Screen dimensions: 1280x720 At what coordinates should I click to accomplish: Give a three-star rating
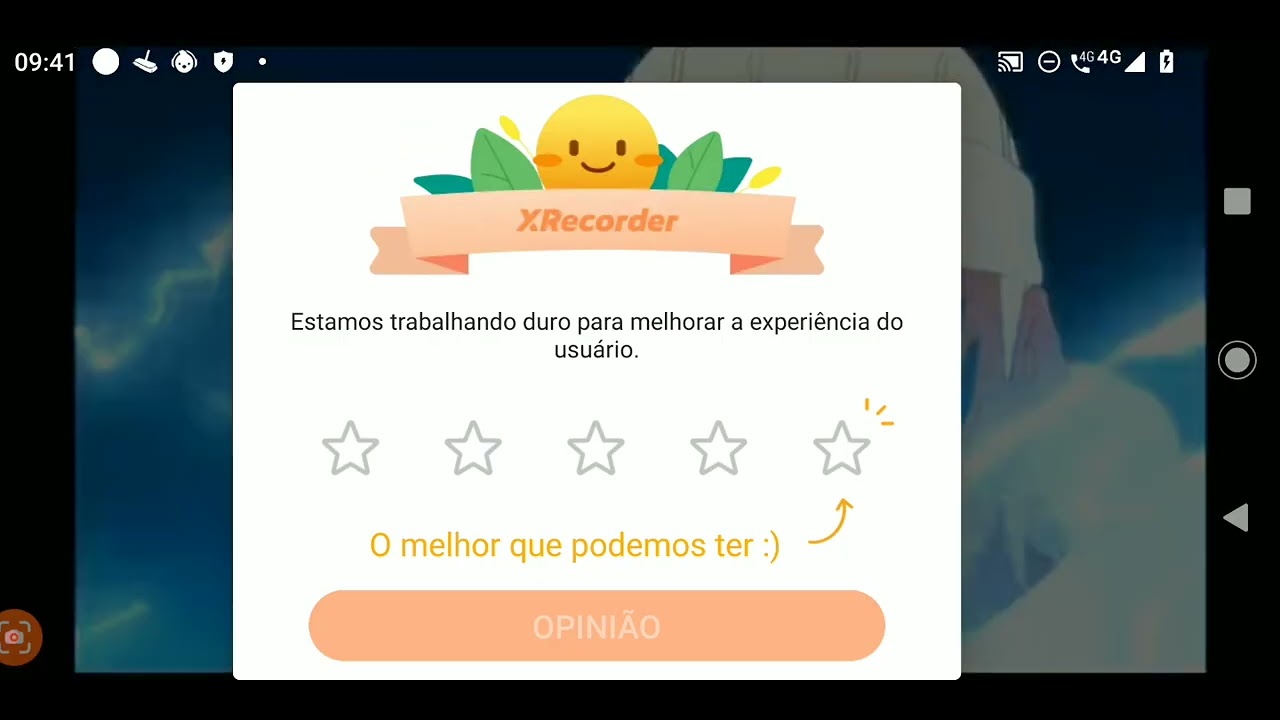pos(596,448)
